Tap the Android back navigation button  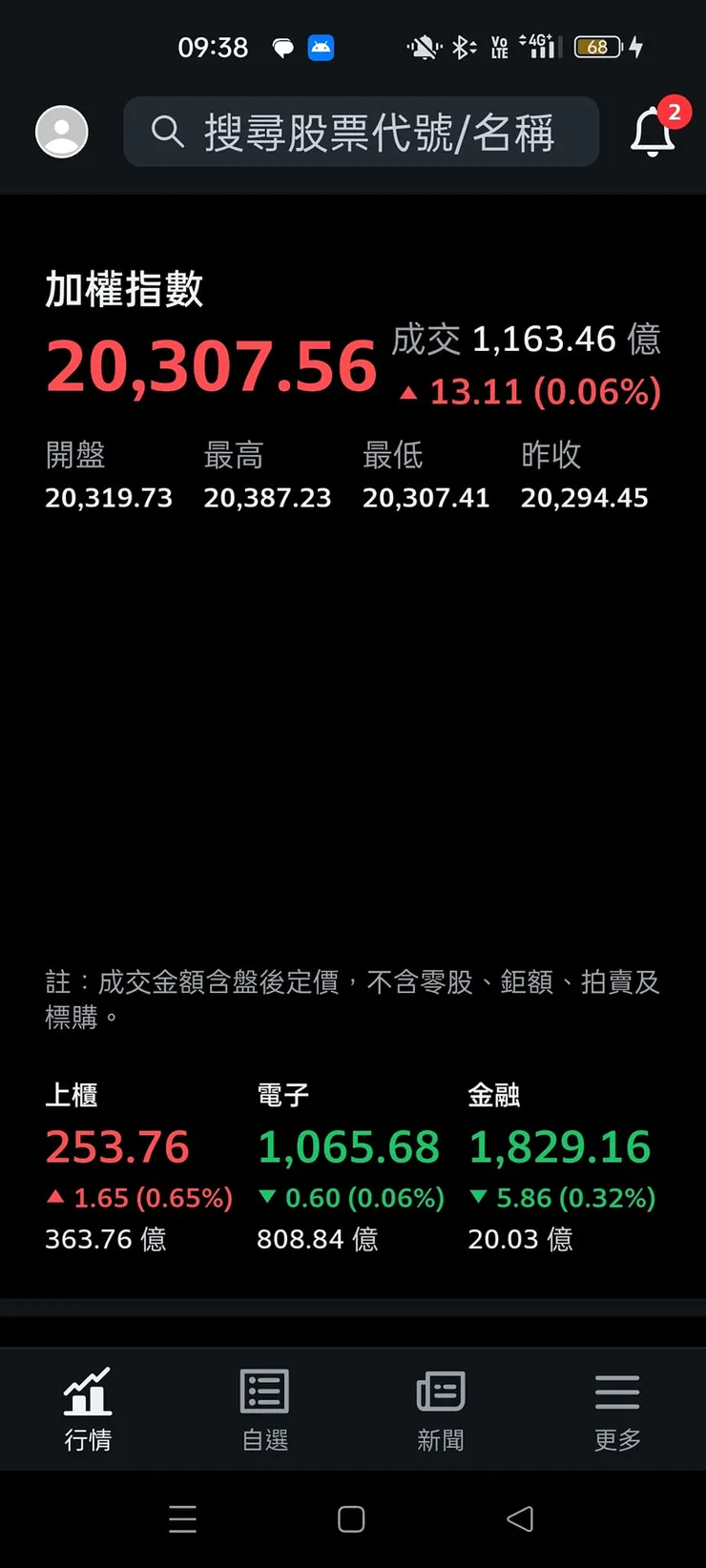click(518, 1518)
